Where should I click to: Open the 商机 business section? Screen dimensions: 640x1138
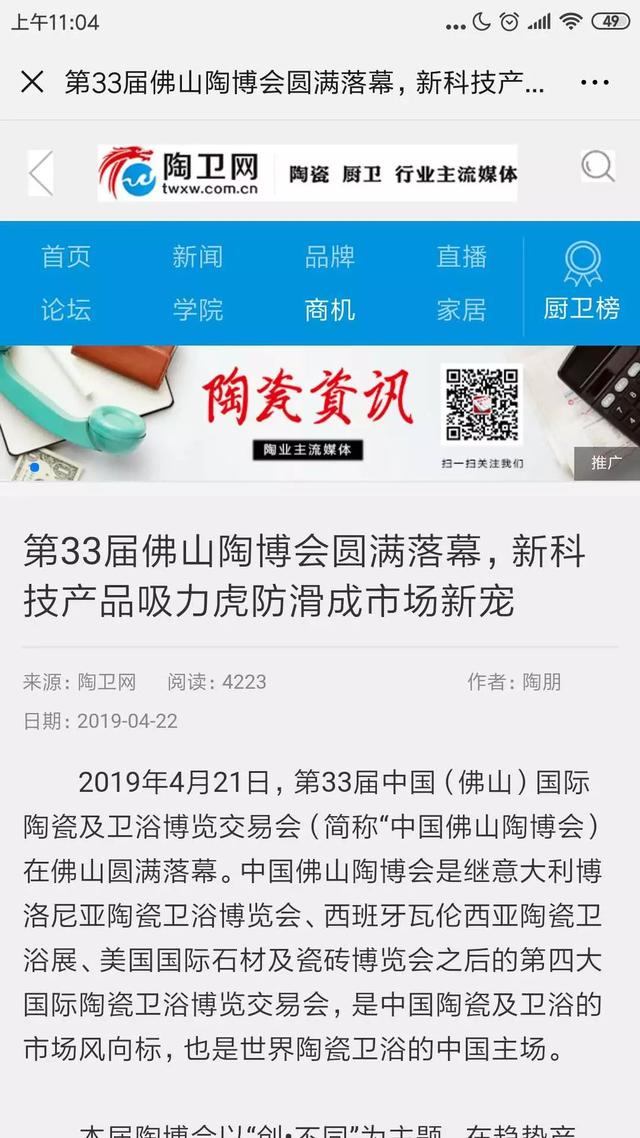pyautogui.click(x=329, y=310)
